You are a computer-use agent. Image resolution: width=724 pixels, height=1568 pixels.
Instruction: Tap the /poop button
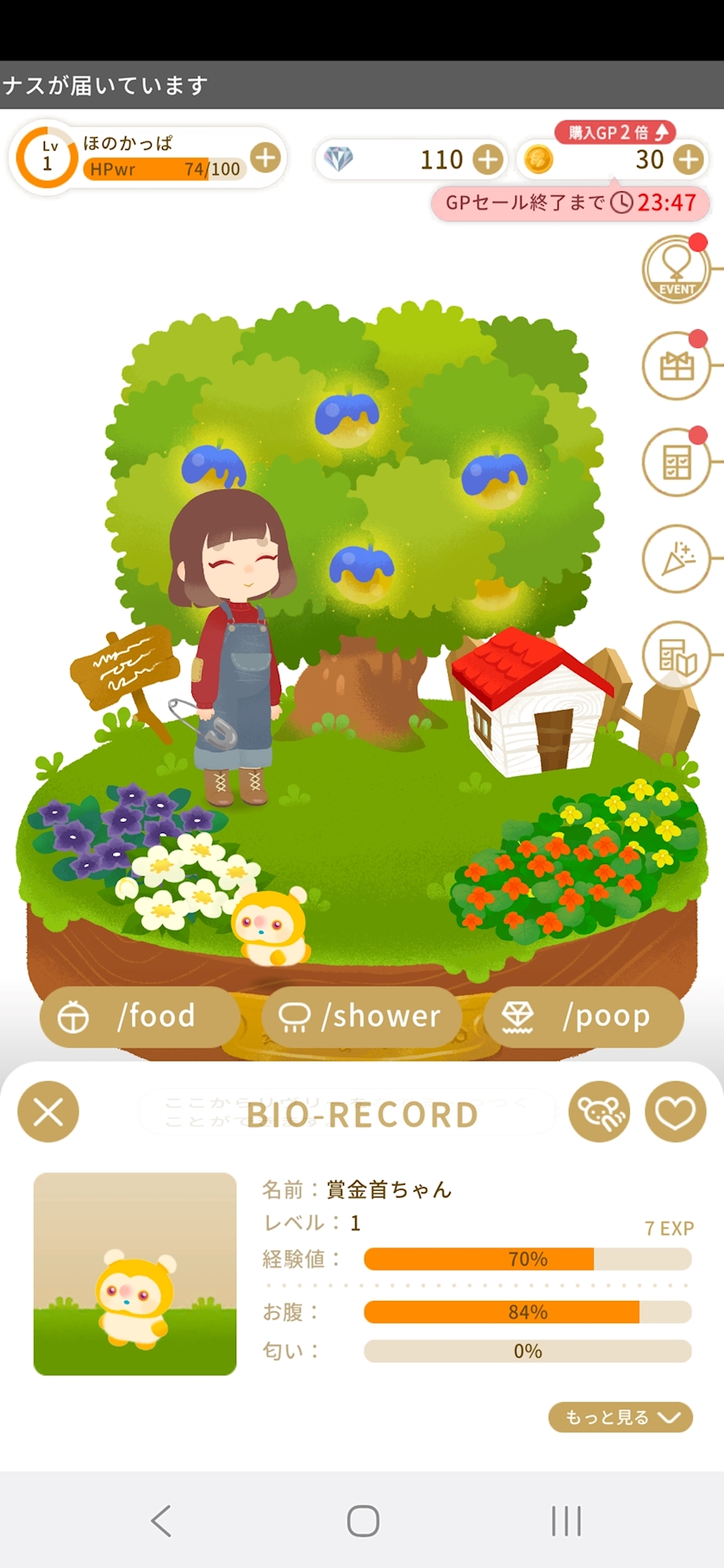(584, 1017)
